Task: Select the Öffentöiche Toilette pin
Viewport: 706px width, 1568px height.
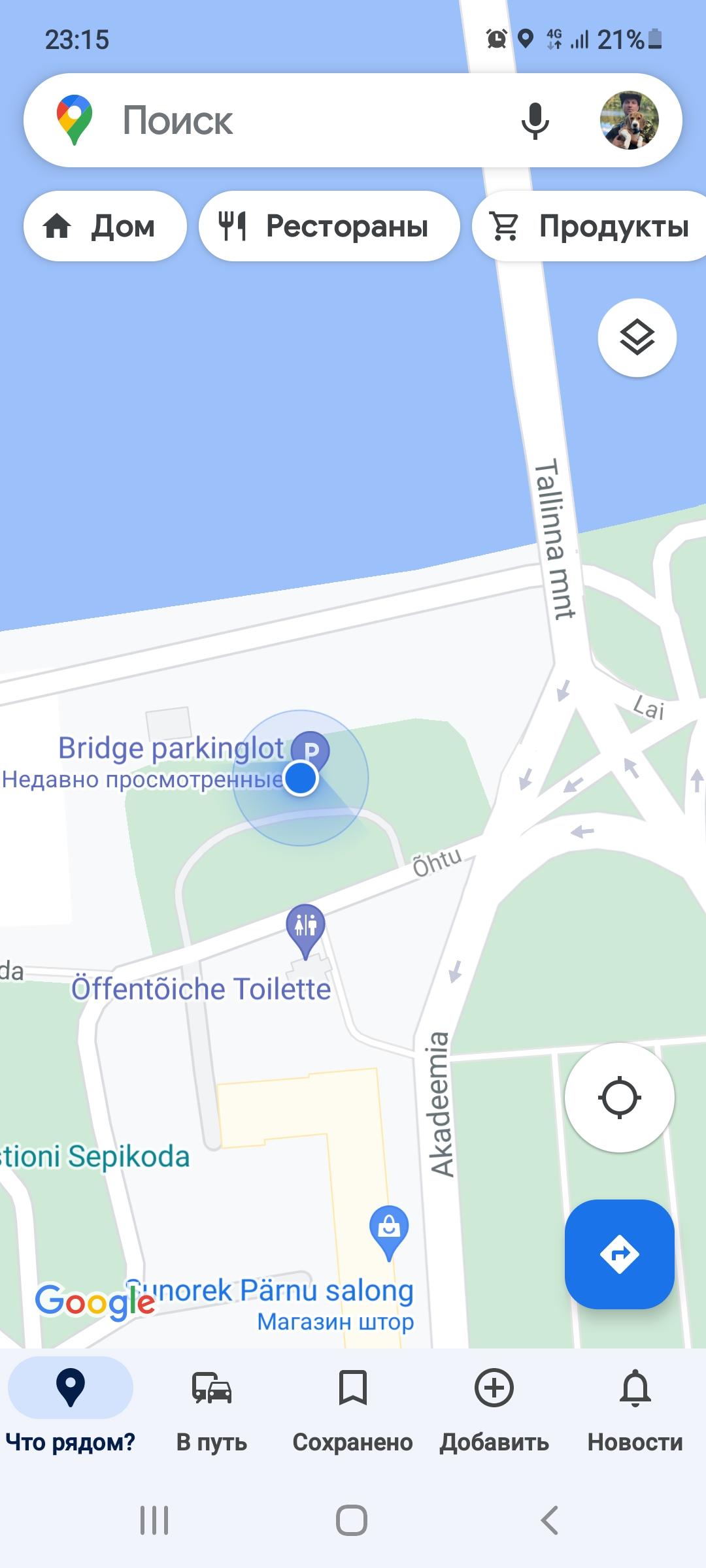Action: 305,926
